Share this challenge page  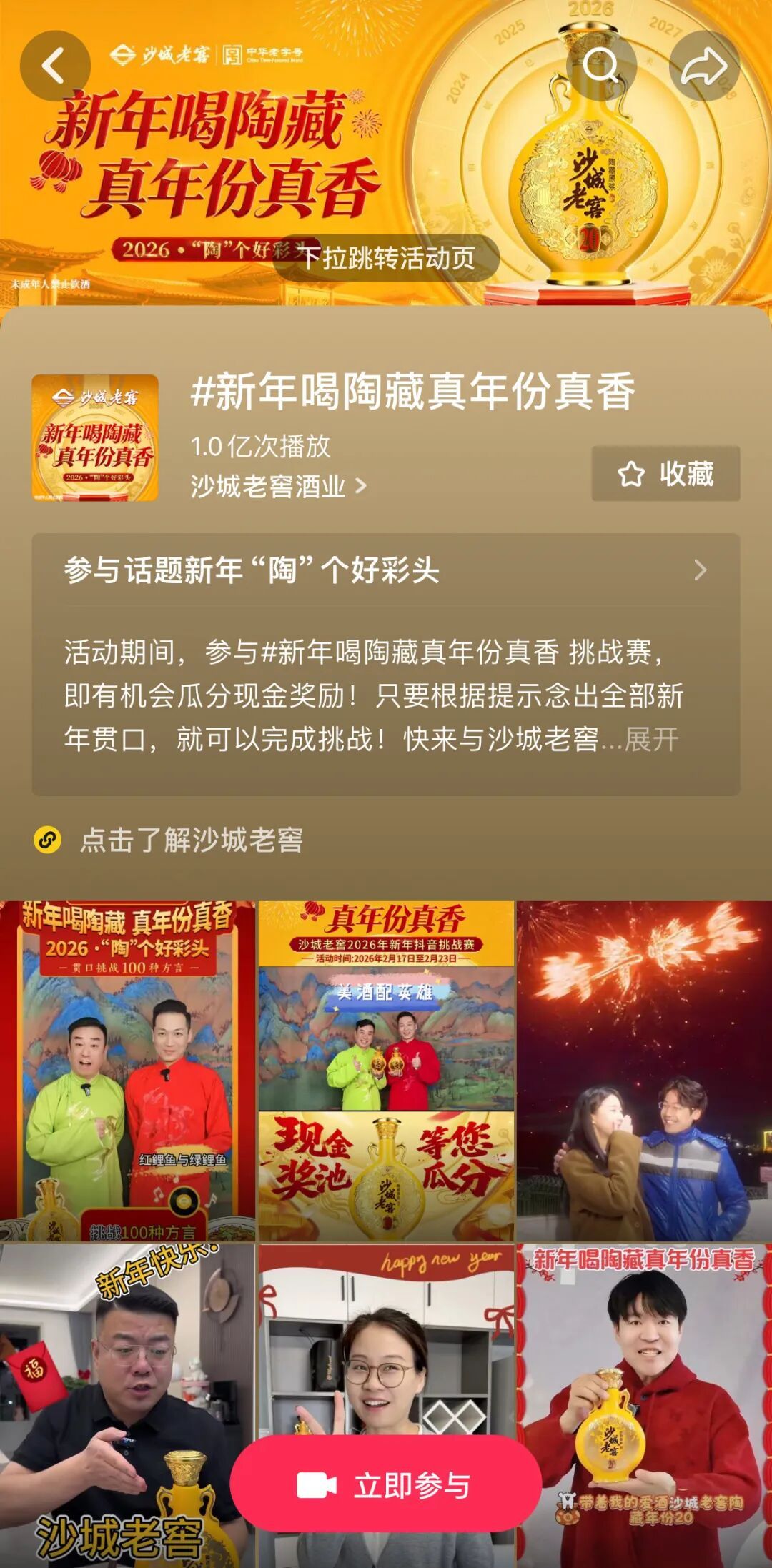703,66
